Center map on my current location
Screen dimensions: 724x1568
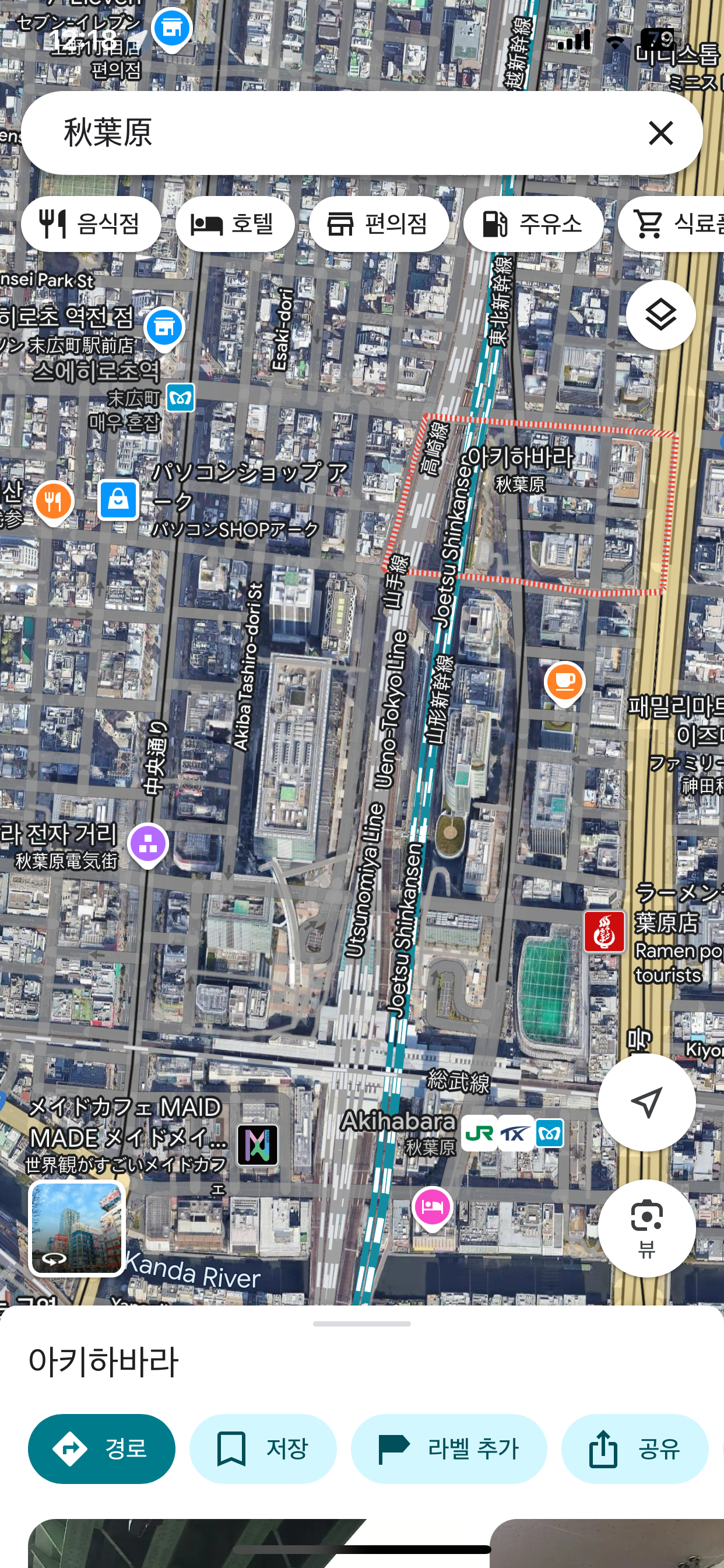(x=646, y=1102)
